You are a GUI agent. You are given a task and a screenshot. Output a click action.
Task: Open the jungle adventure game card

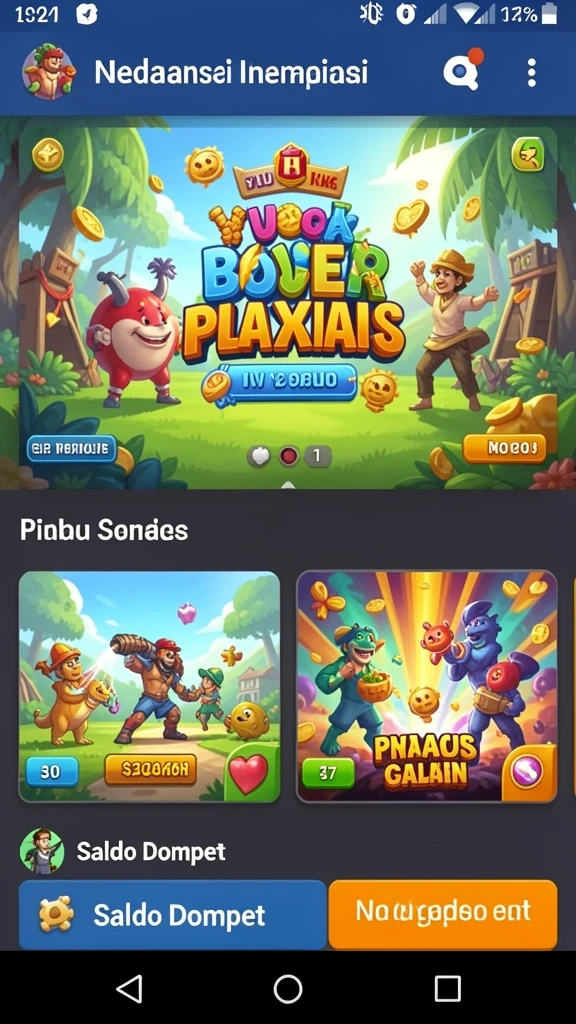click(150, 686)
